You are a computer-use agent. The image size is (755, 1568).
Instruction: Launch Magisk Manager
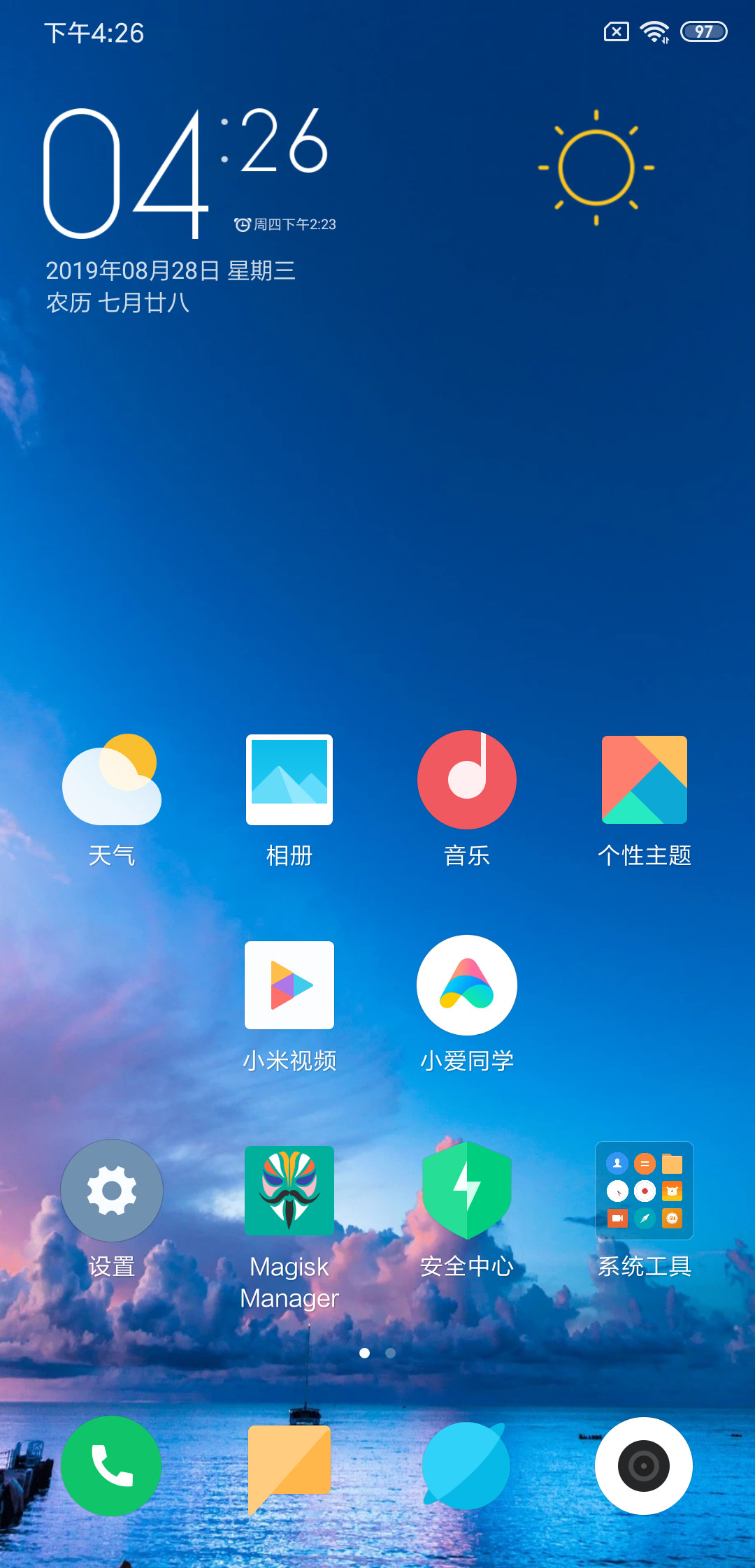(x=289, y=1191)
